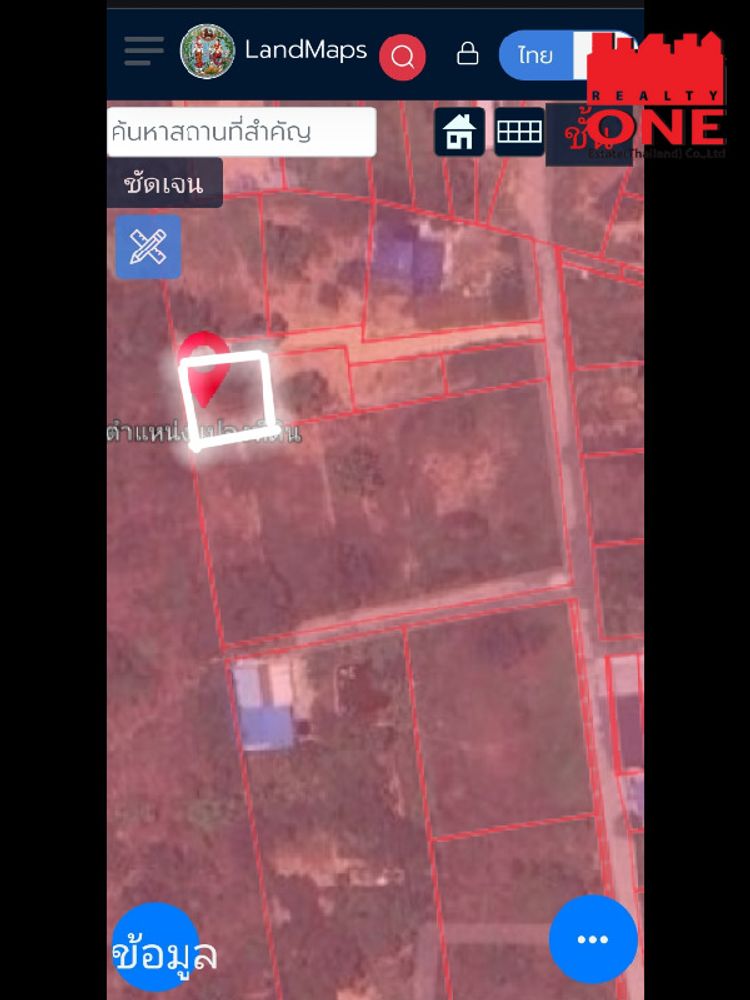750x1000 pixels.
Task: Open the lock icon
Action: coord(467,54)
